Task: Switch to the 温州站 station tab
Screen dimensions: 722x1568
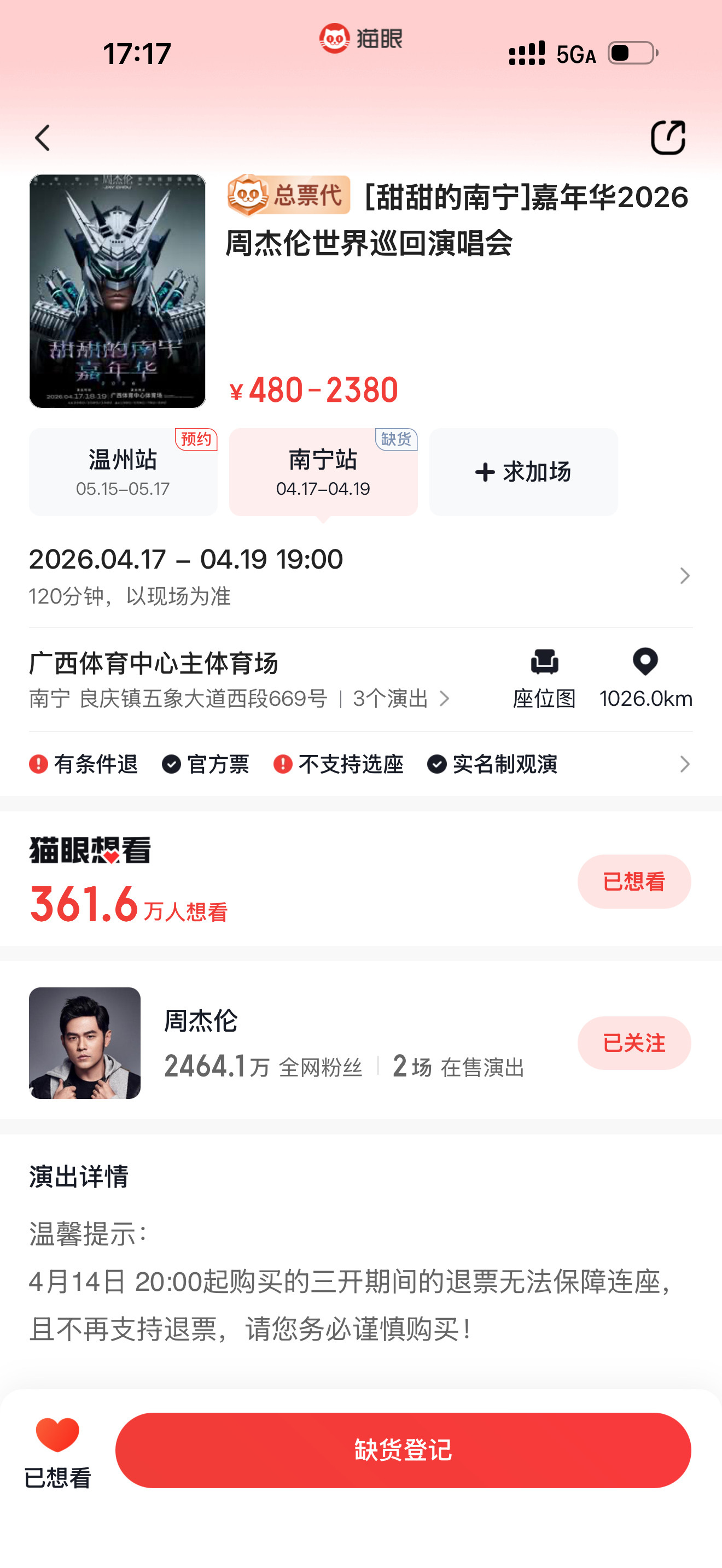Action: coord(123,472)
